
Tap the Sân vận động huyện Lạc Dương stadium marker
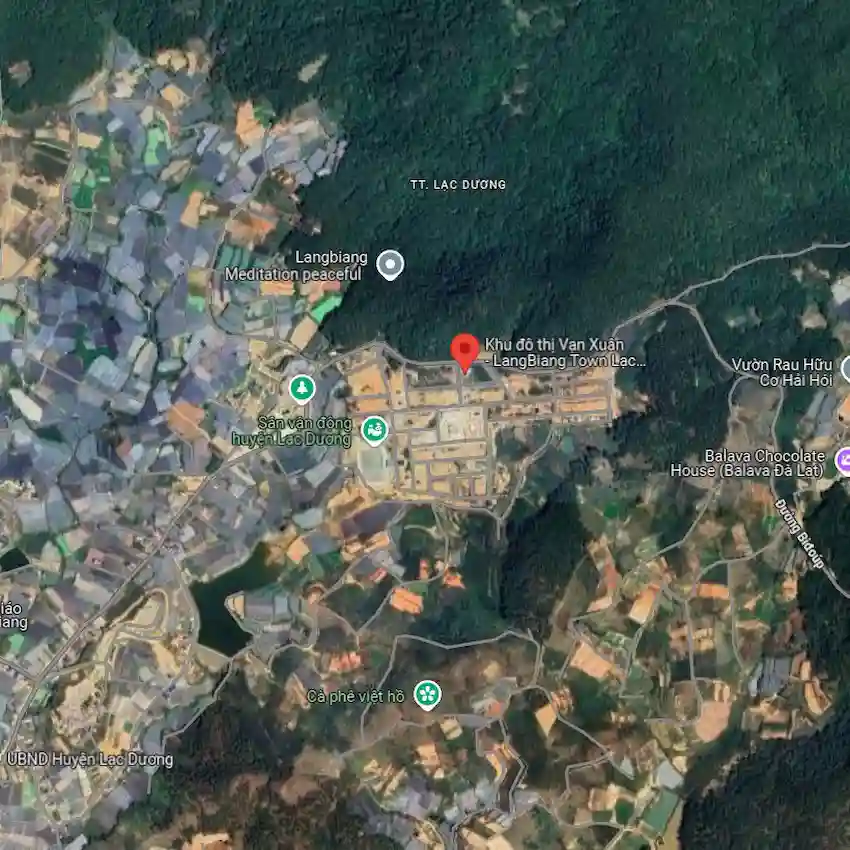pyautogui.click(x=375, y=430)
